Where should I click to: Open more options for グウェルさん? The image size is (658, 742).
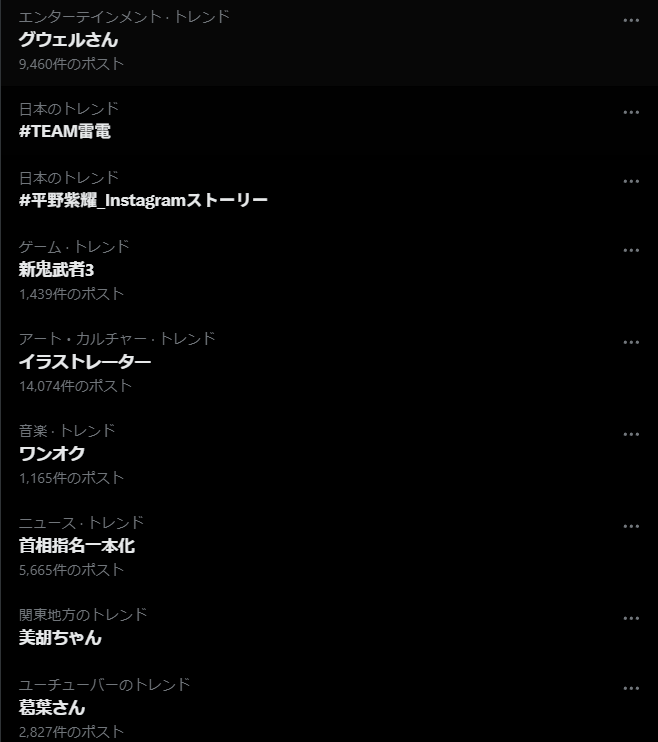click(x=631, y=20)
